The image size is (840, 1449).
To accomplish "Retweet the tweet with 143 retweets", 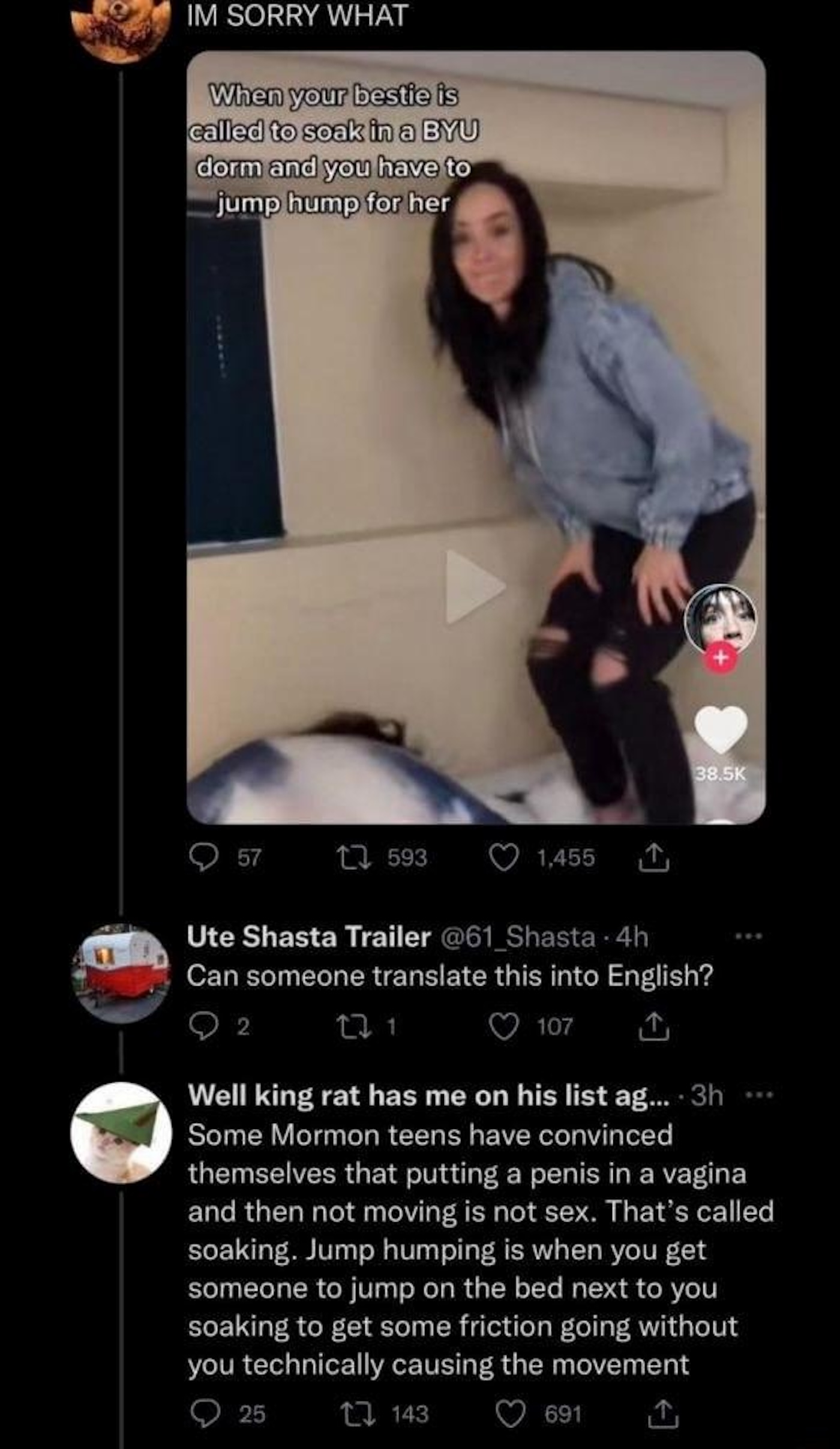I will pos(358,1414).
